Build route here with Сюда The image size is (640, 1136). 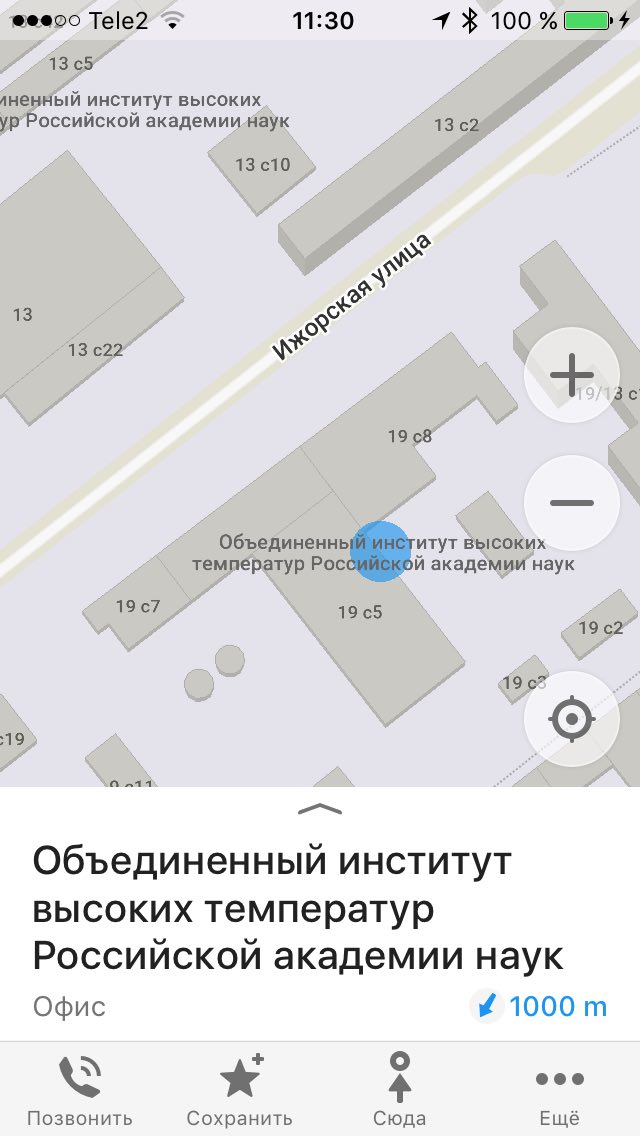399,1090
